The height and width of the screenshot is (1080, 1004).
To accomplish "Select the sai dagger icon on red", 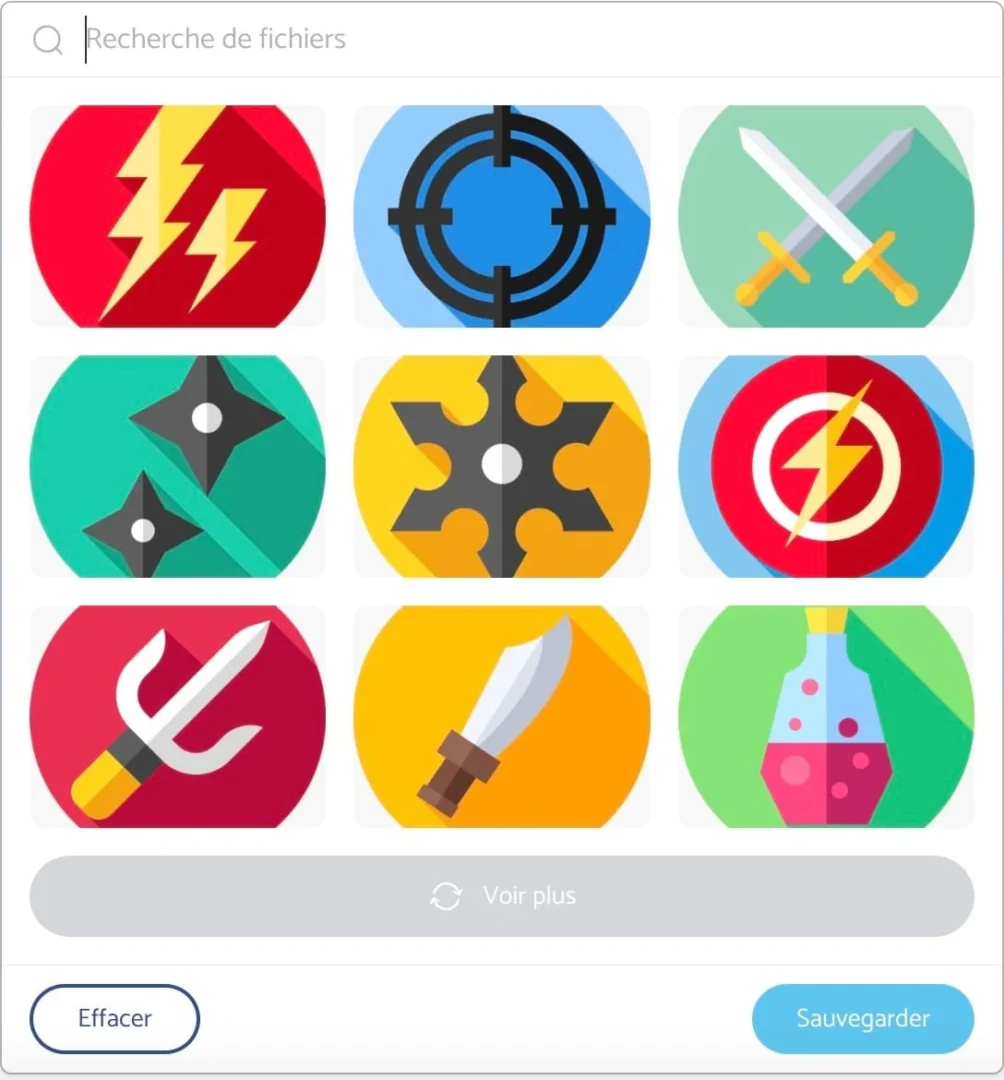I will [178, 716].
